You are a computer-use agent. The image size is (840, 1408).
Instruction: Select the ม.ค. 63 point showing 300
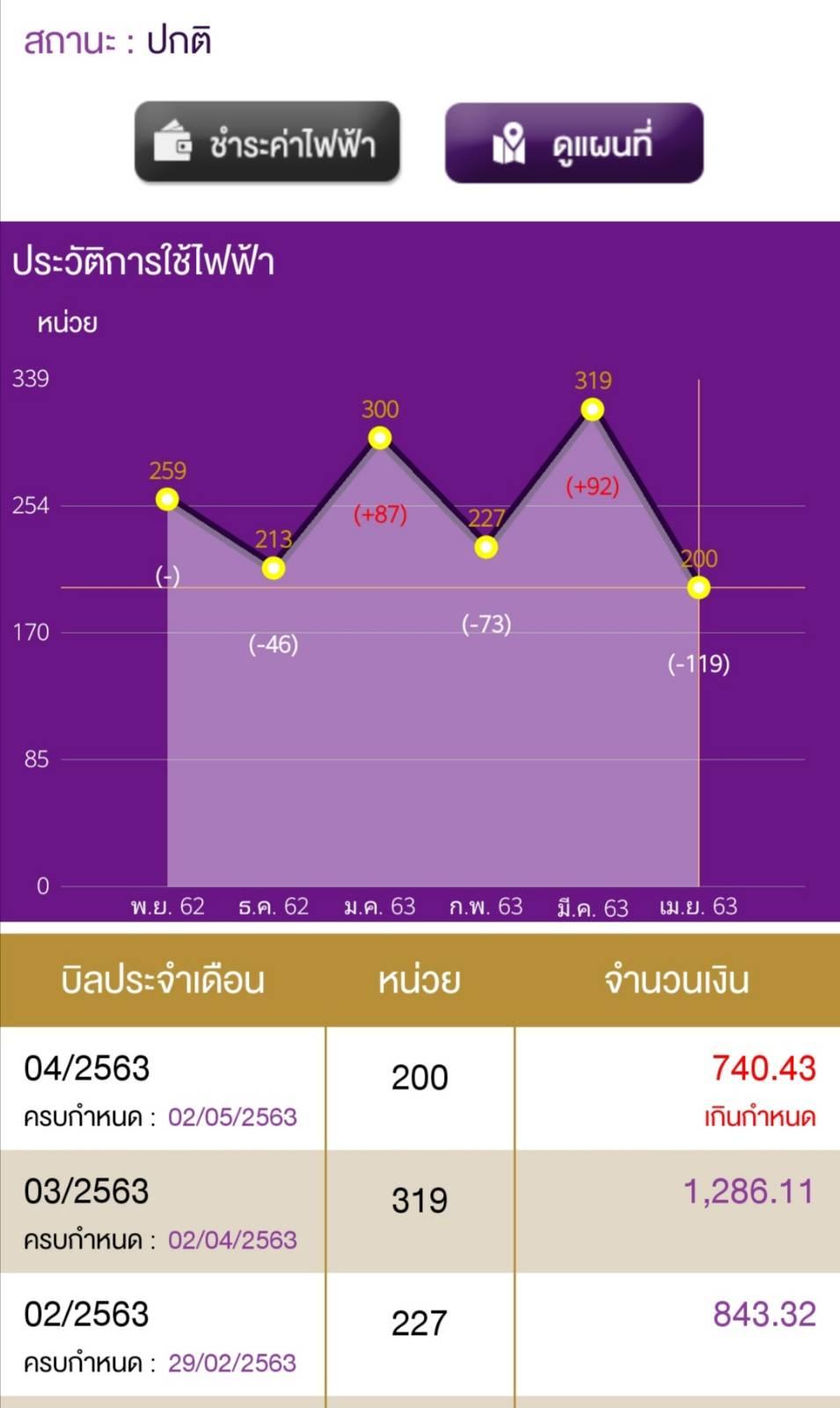(x=380, y=437)
